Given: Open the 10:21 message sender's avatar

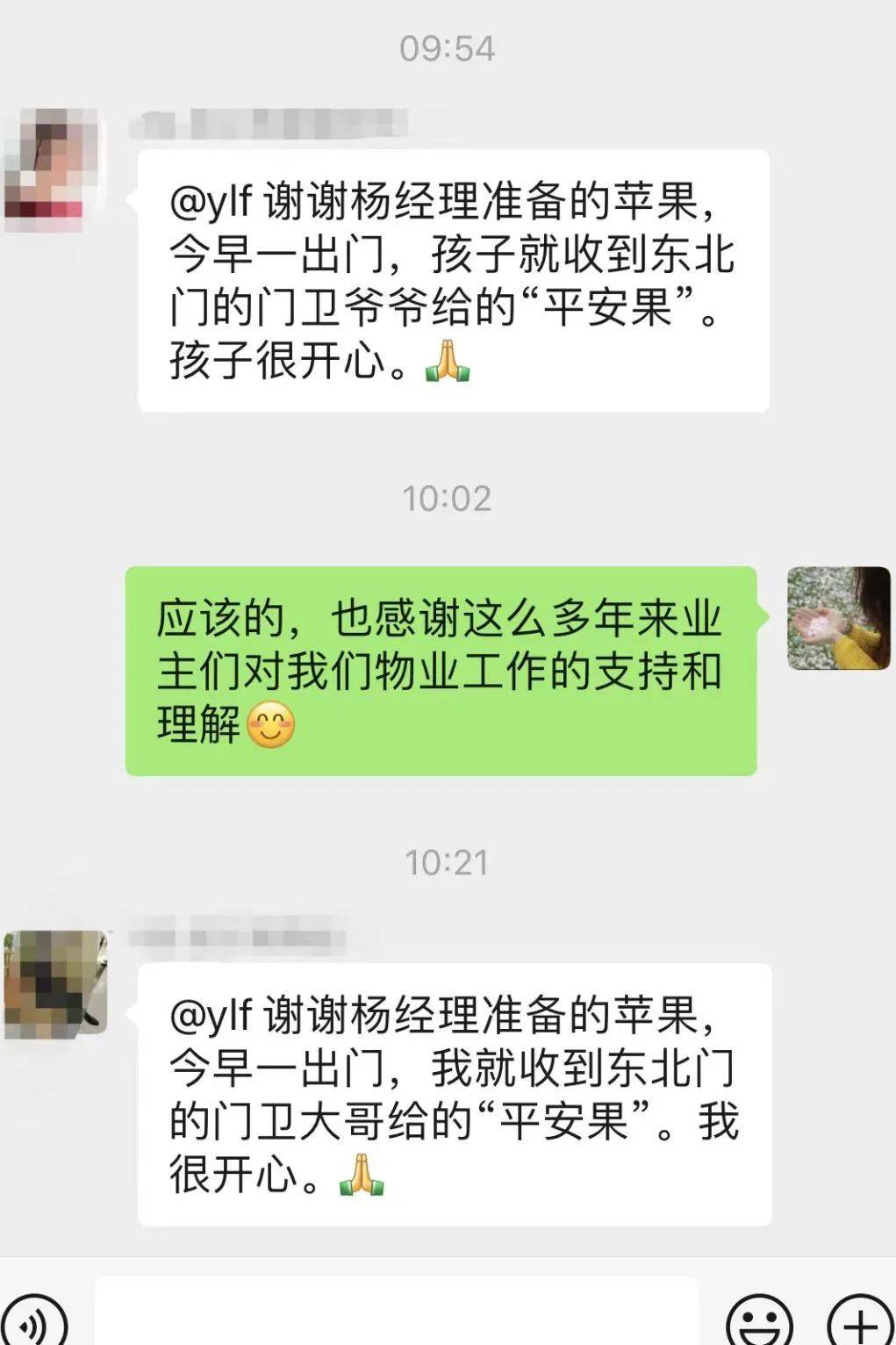Looking at the screenshot, I should 55,983.
